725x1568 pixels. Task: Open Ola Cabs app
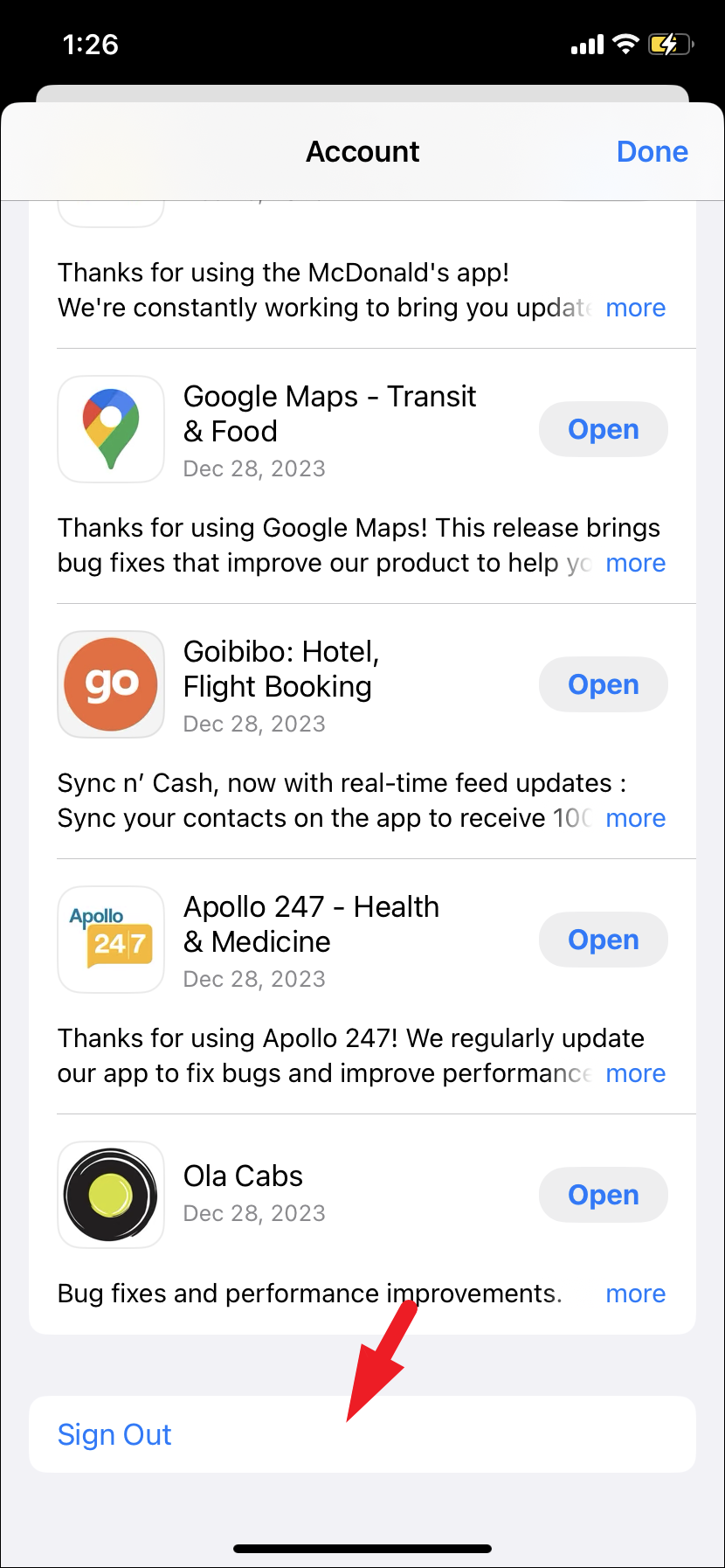[x=603, y=1195]
